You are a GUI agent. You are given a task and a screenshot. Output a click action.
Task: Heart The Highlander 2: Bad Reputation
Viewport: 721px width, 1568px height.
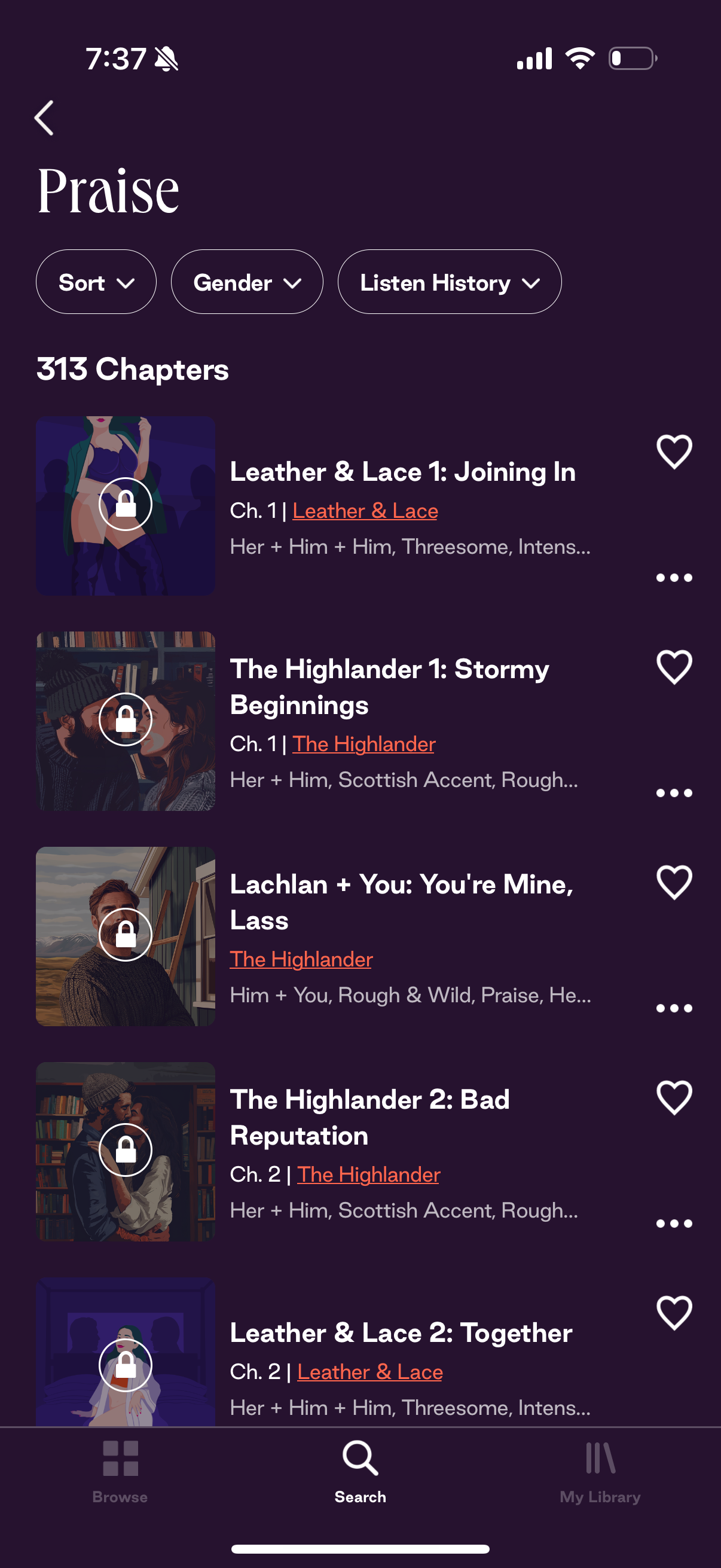pos(674,1097)
